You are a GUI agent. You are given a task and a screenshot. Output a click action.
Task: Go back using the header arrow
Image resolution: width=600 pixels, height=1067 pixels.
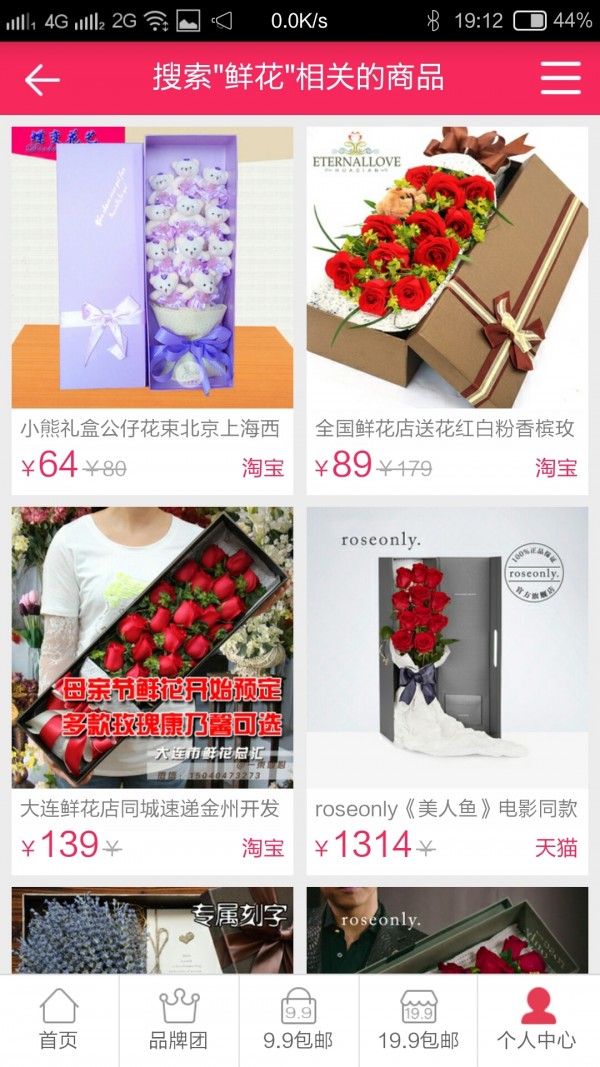(42, 79)
